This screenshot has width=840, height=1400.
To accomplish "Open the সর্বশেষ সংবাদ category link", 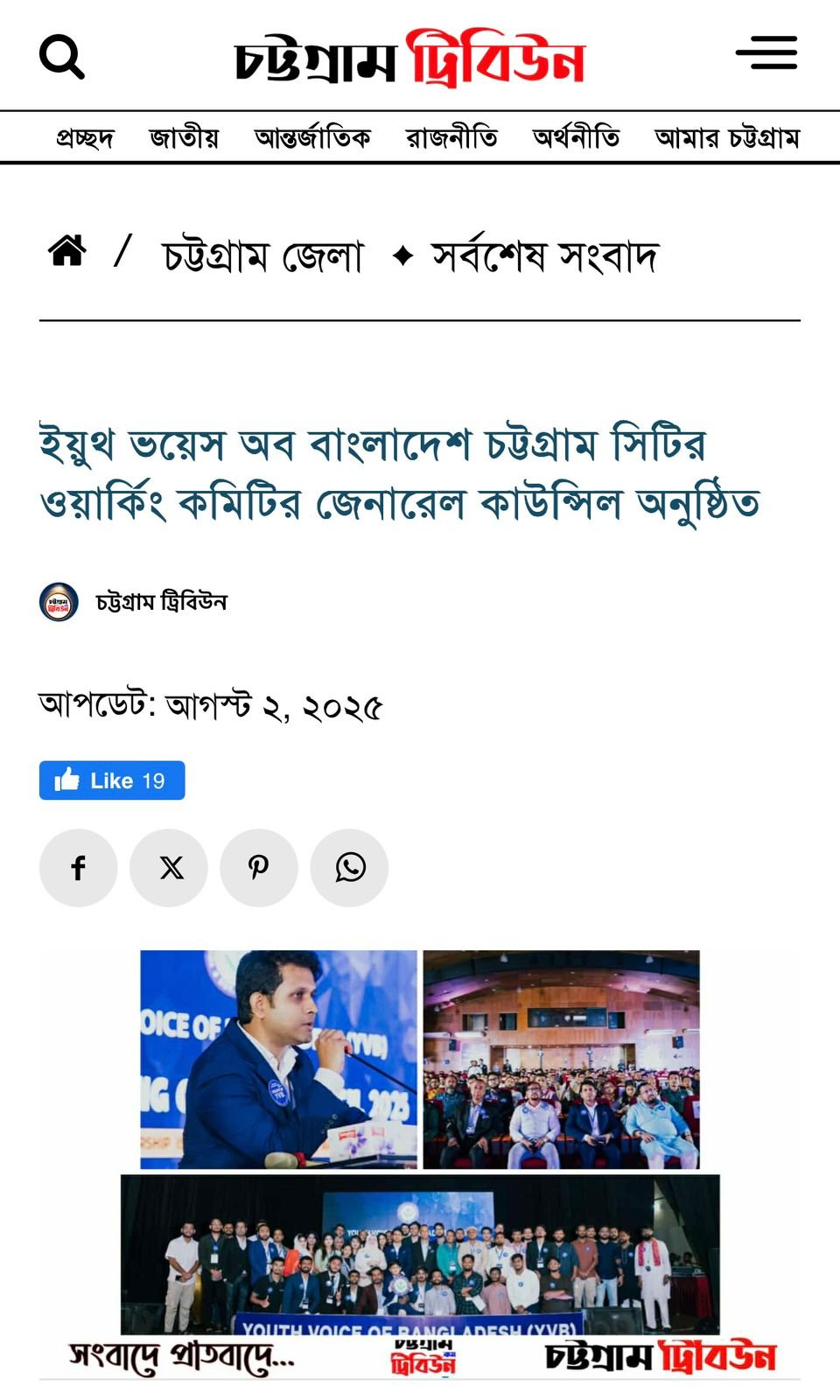I will (543, 256).
